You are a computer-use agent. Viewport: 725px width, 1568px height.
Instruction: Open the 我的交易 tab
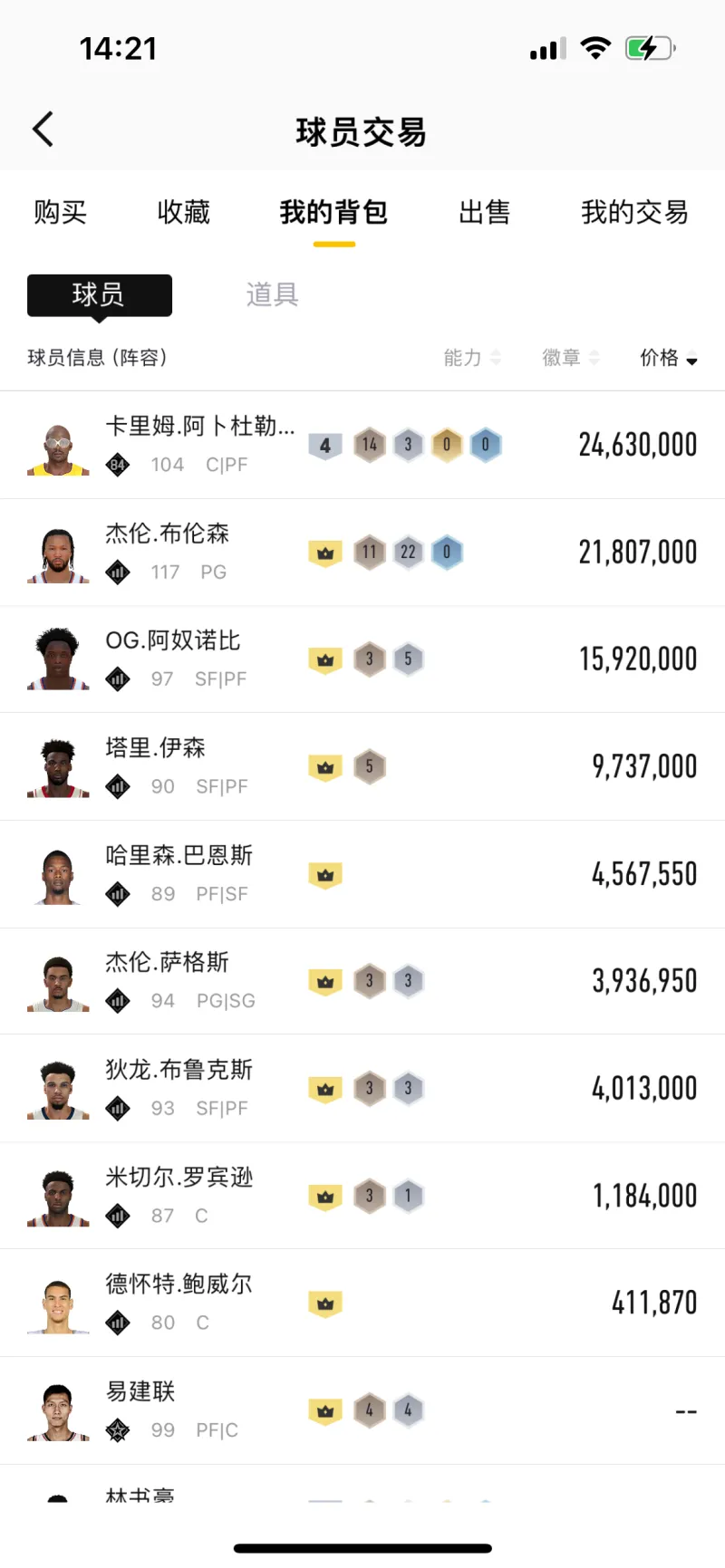point(634,212)
